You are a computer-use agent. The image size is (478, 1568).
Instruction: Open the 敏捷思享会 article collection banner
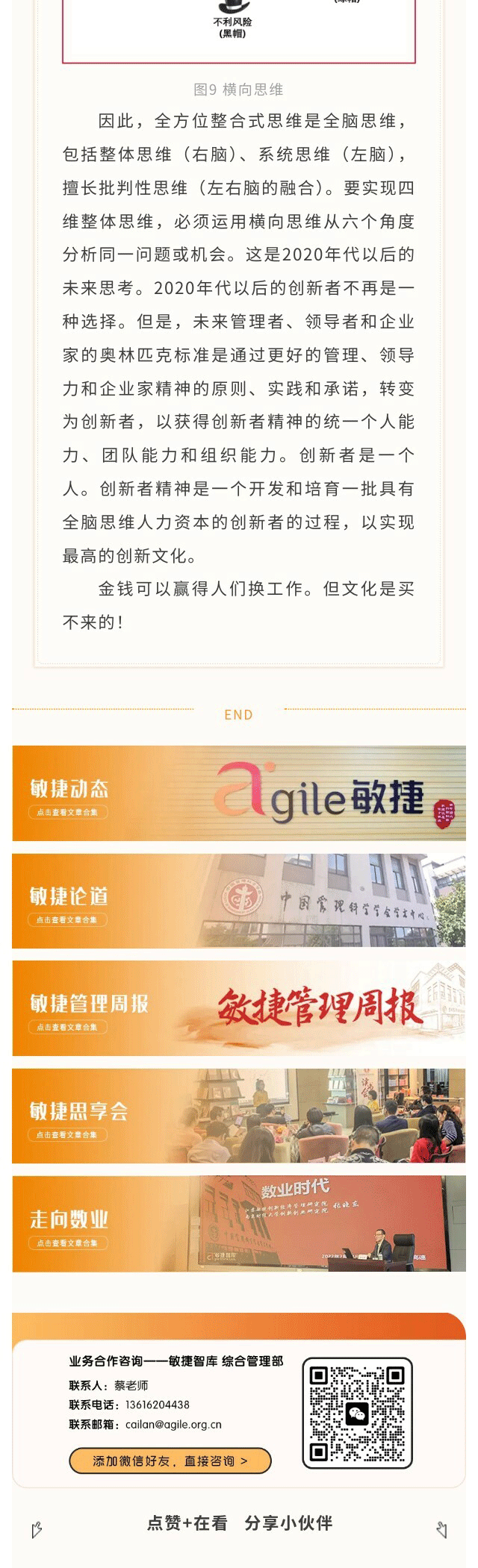point(238,1116)
